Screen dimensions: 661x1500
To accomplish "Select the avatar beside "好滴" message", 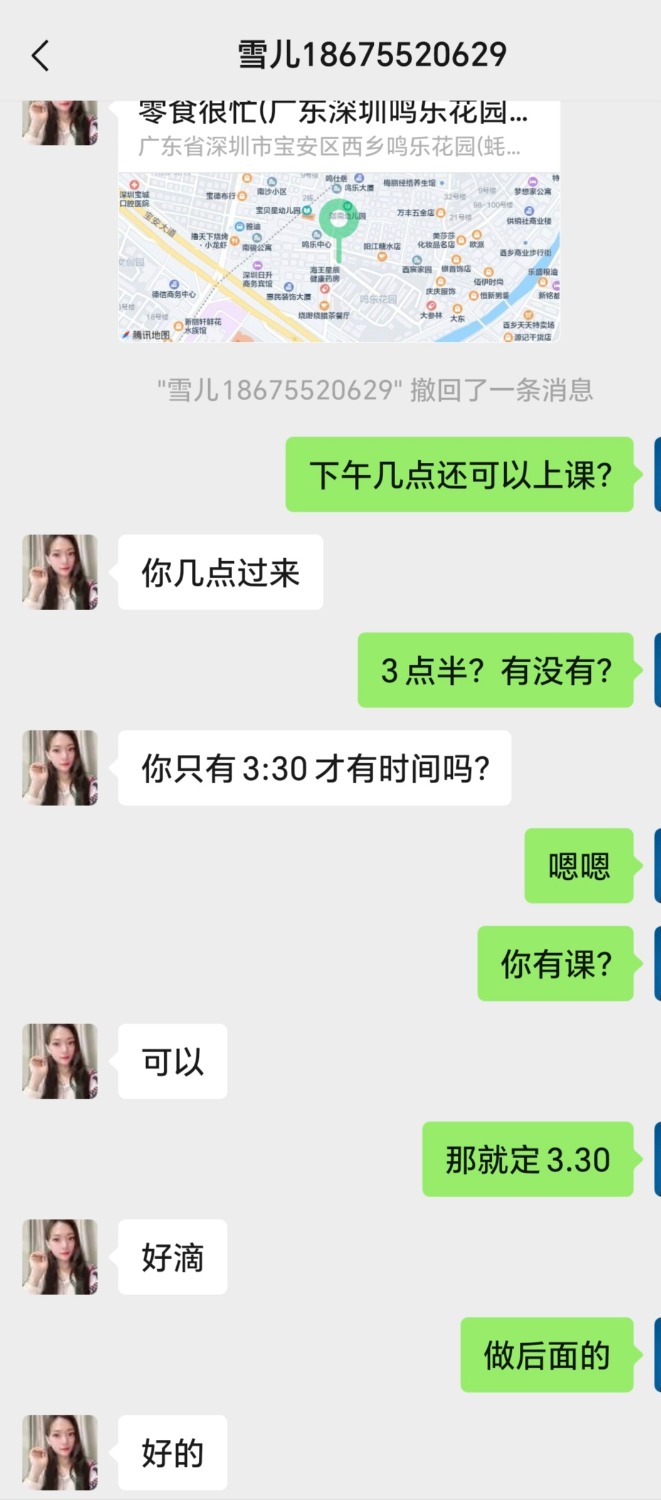I will pyautogui.click(x=60, y=1257).
